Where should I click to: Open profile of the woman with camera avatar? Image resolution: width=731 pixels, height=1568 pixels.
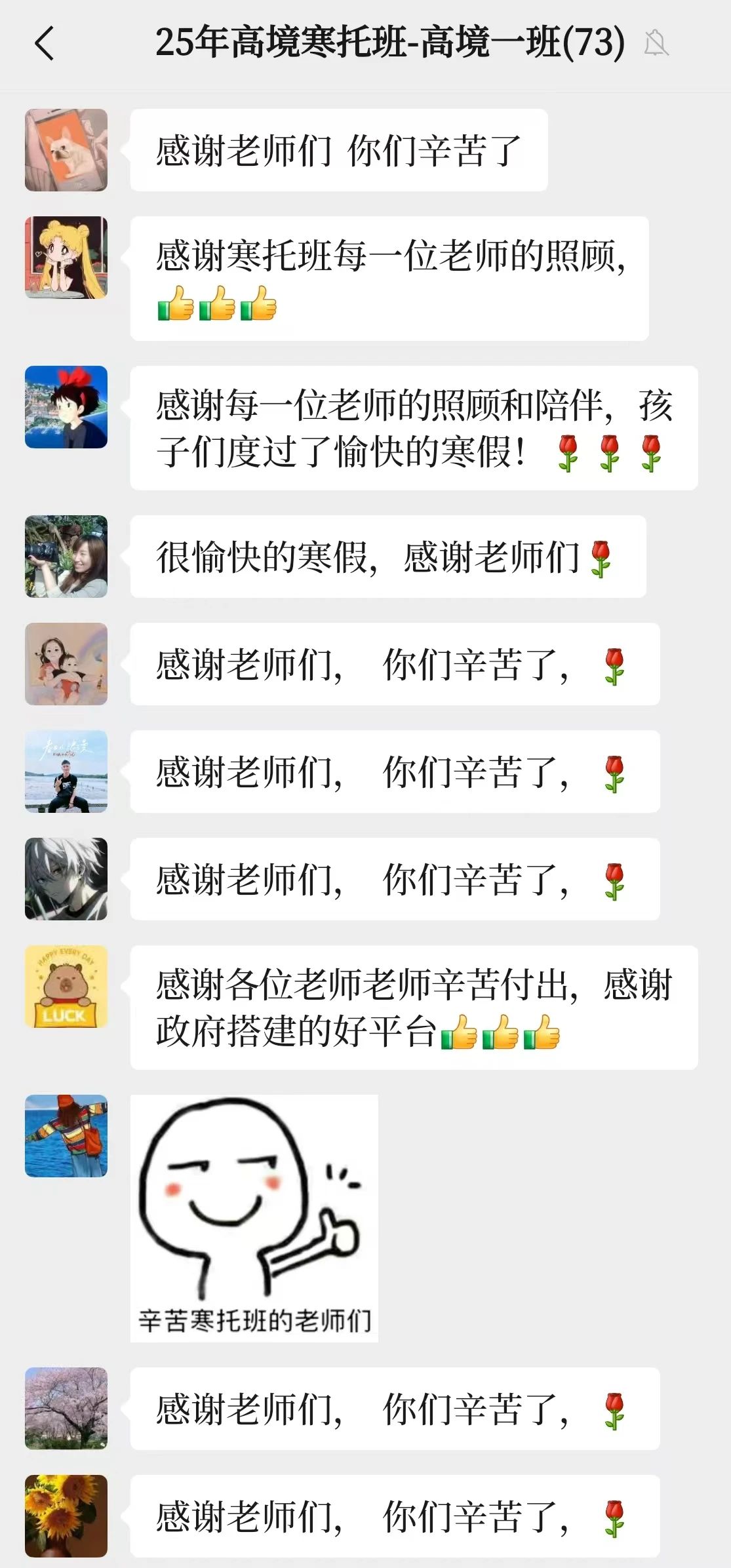click(x=66, y=557)
